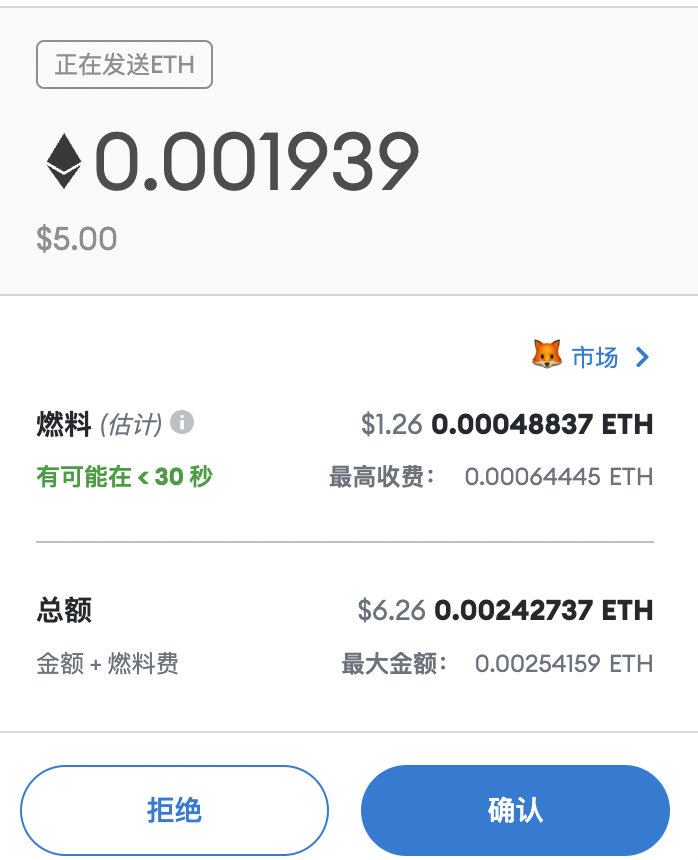698x860 pixels.
Task: Reject the transaction with 拒绝
Action: click(x=174, y=810)
